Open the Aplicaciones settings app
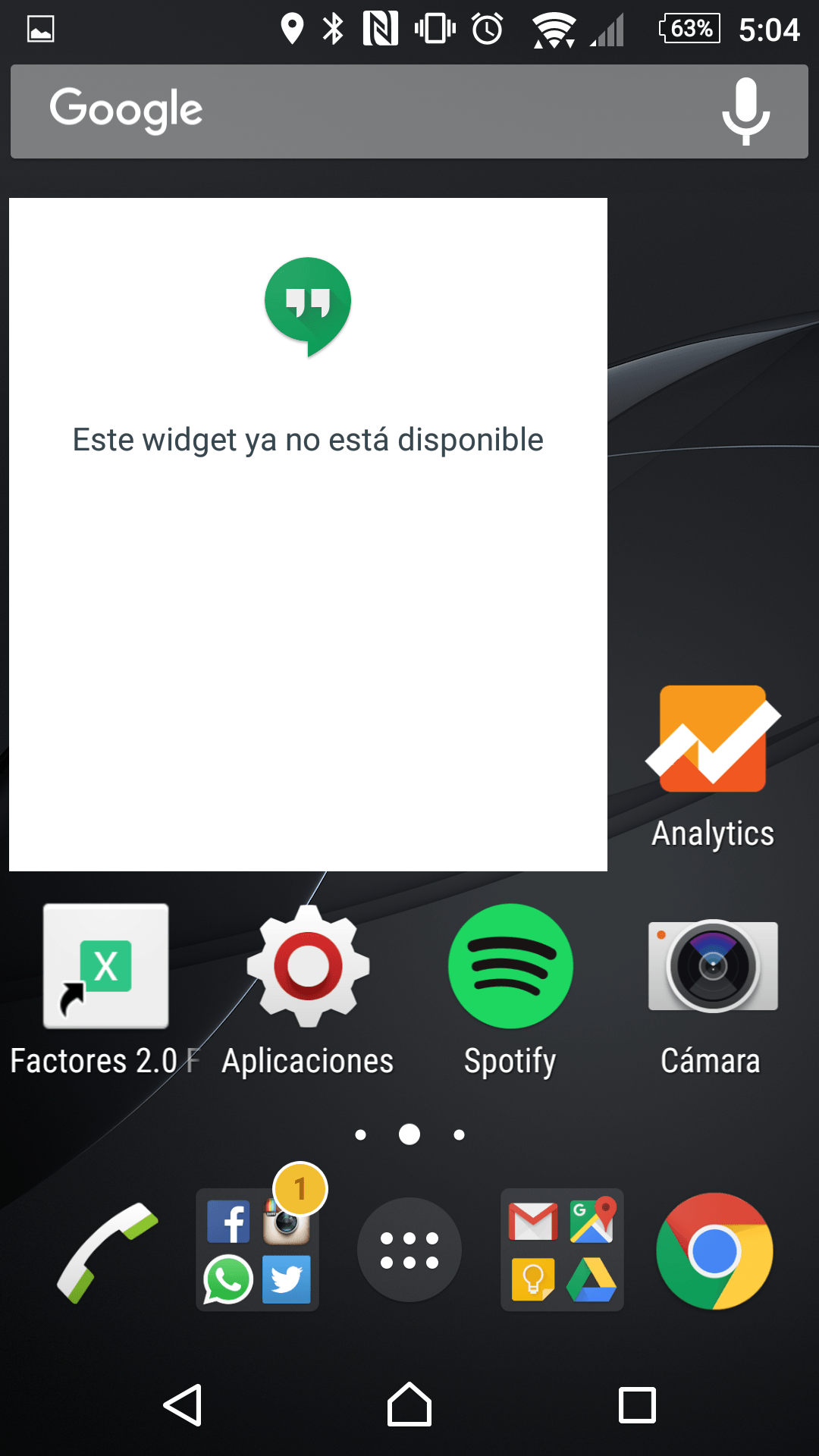The image size is (819, 1456). pos(308,989)
